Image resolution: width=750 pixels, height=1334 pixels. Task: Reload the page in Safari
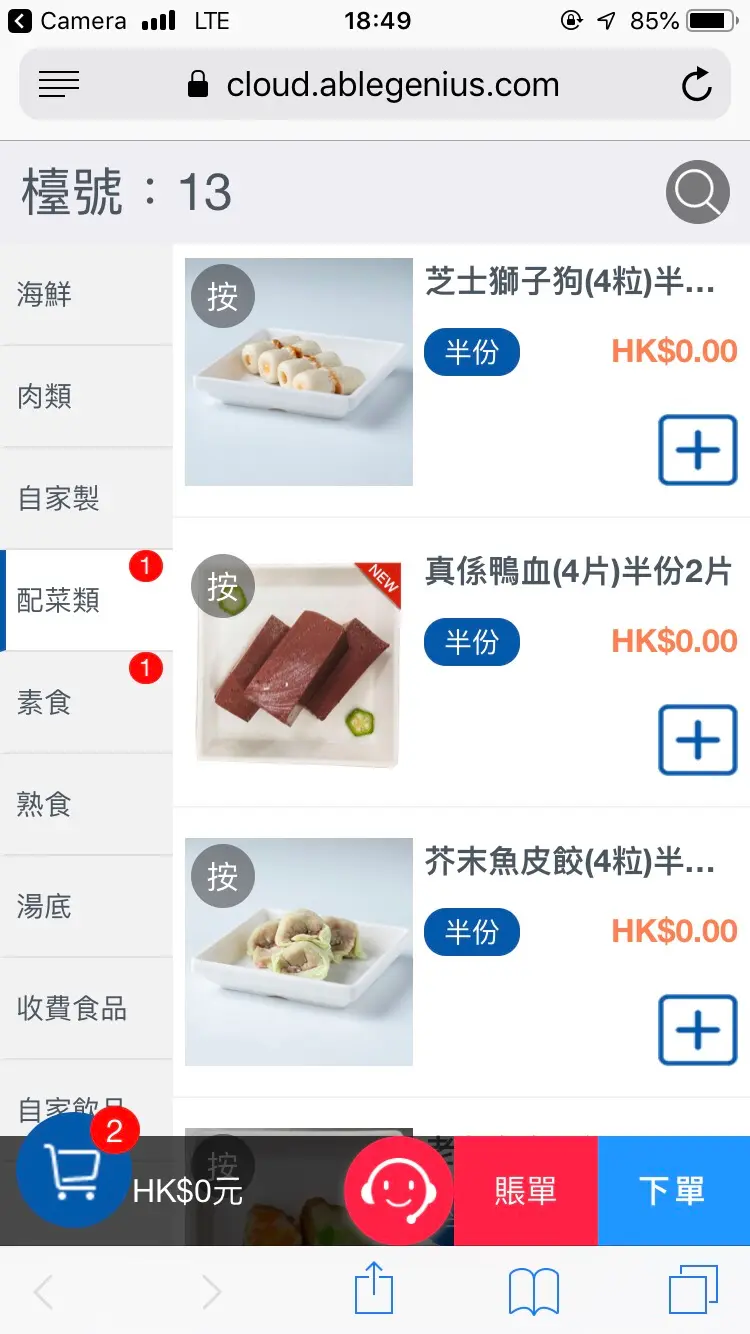point(696,85)
